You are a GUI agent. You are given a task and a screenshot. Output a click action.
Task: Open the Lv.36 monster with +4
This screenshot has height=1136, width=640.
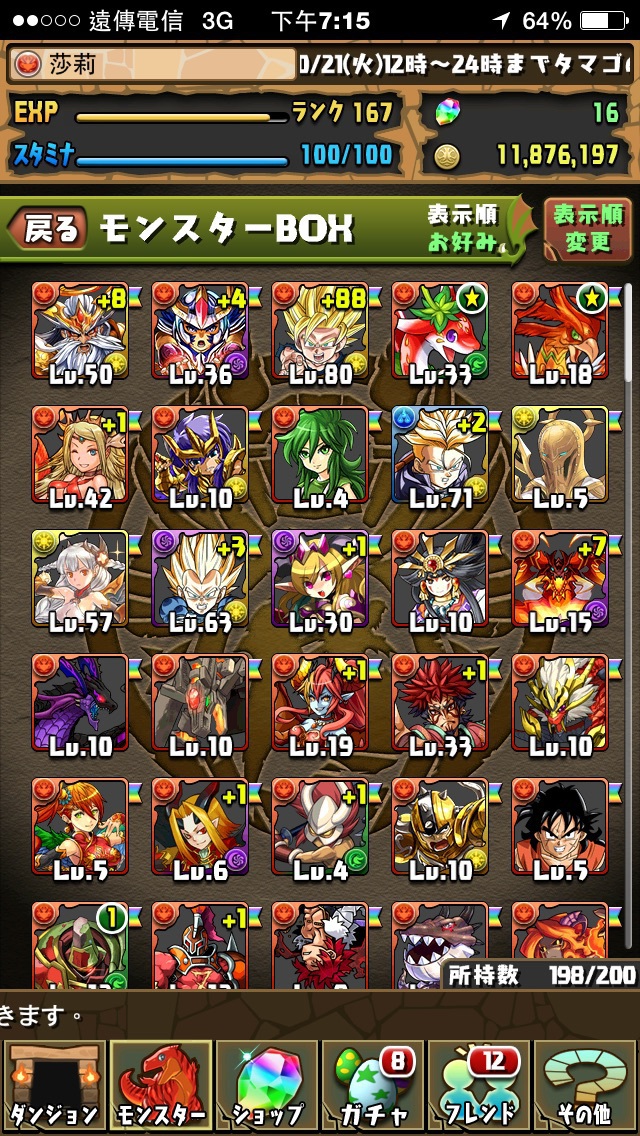200,332
